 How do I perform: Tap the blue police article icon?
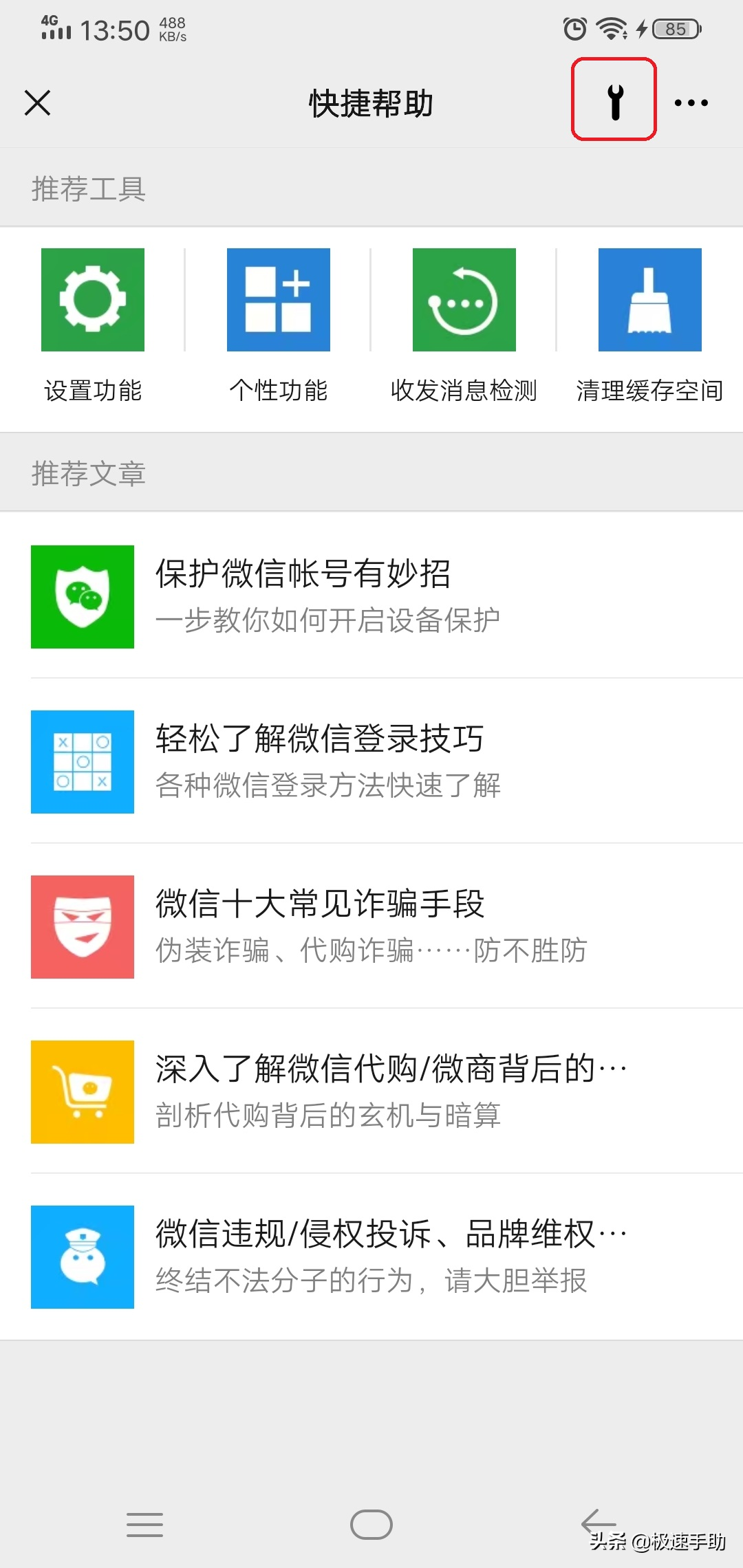coord(82,1256)
